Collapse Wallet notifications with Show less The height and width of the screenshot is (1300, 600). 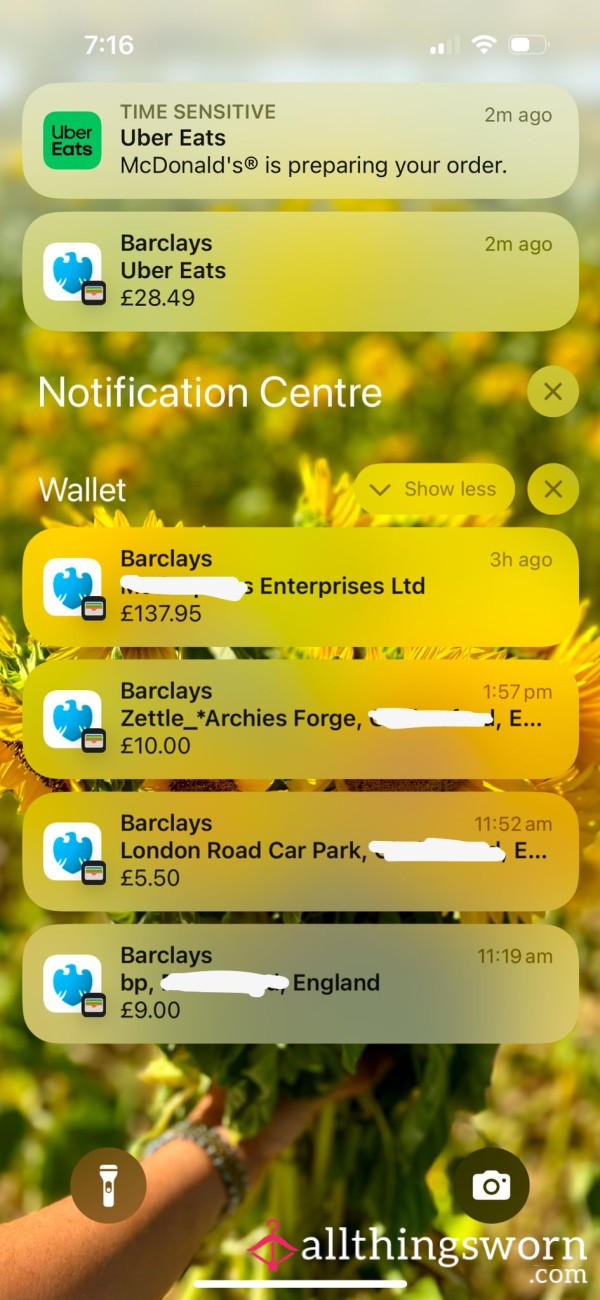(x=435, y=489)
